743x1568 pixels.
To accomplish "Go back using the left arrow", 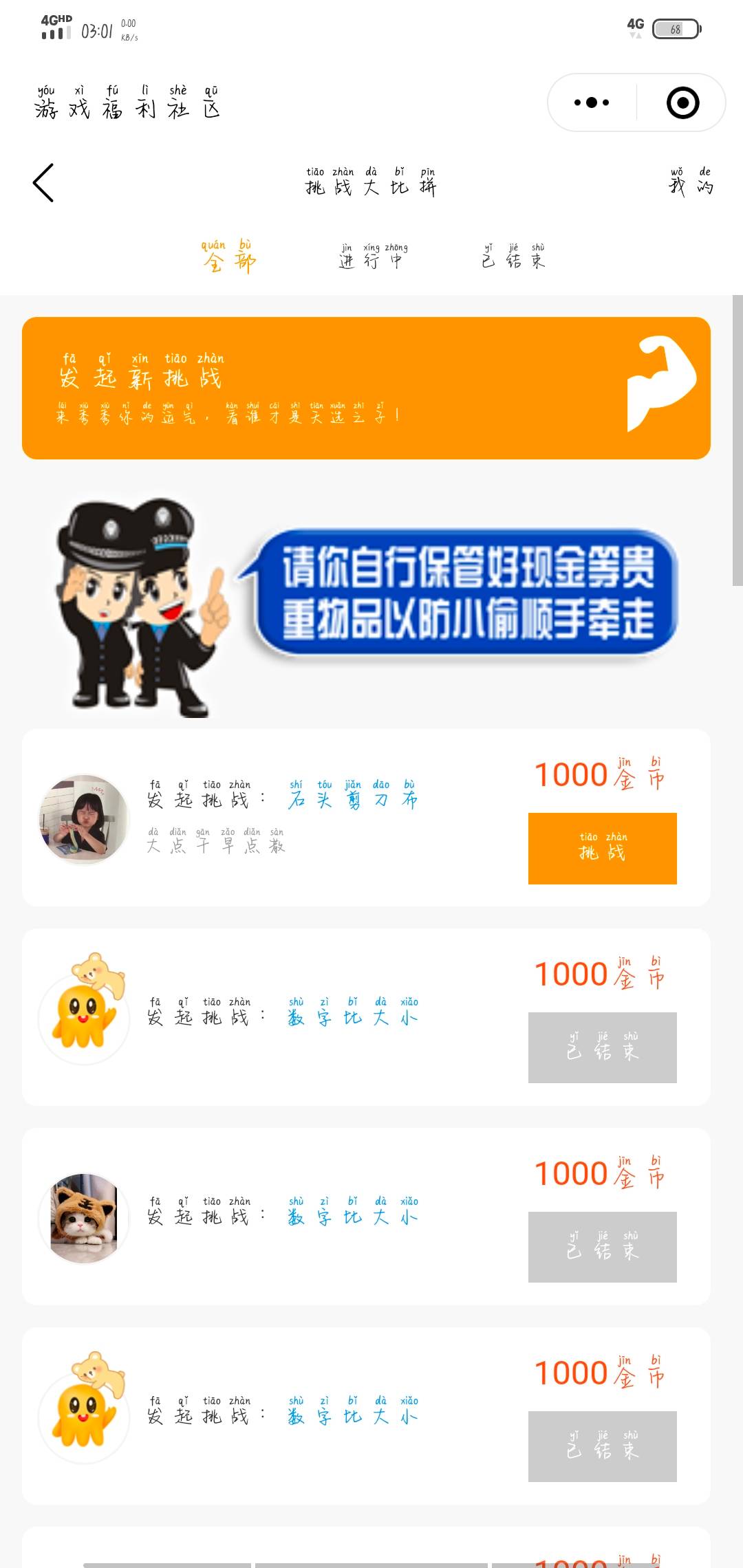I will 43,183.
